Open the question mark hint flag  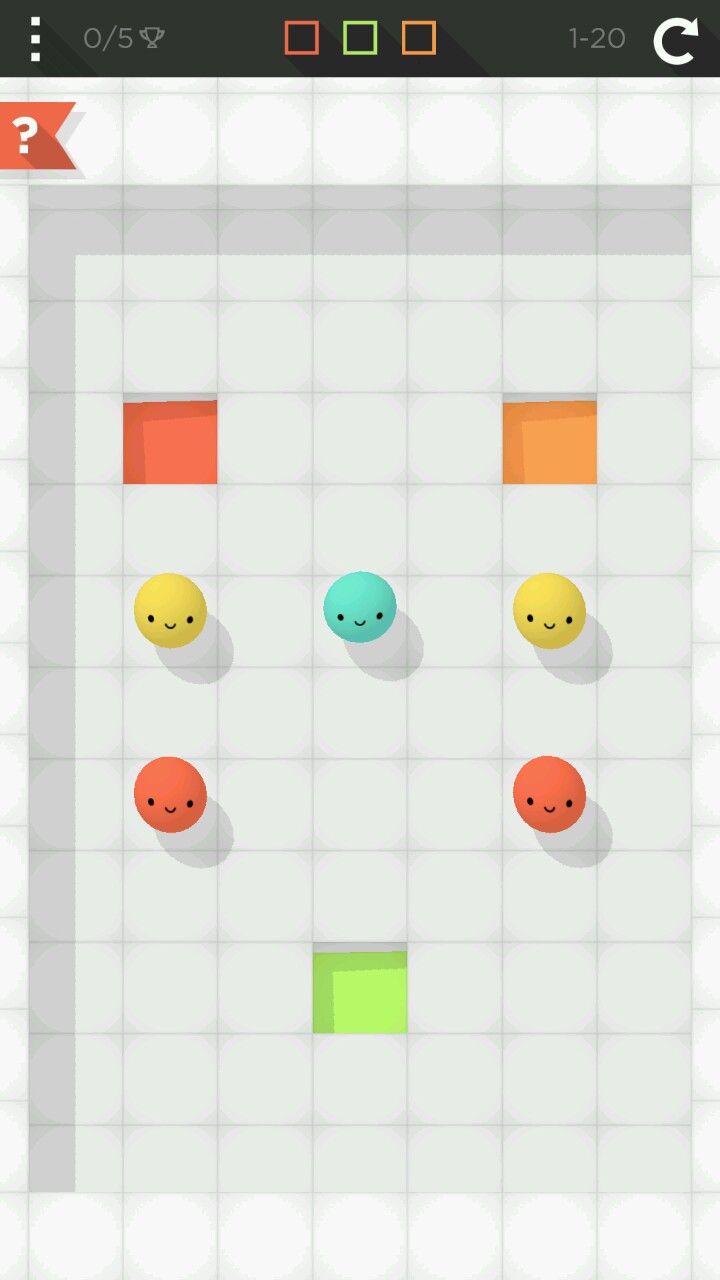tap(30, 135)
